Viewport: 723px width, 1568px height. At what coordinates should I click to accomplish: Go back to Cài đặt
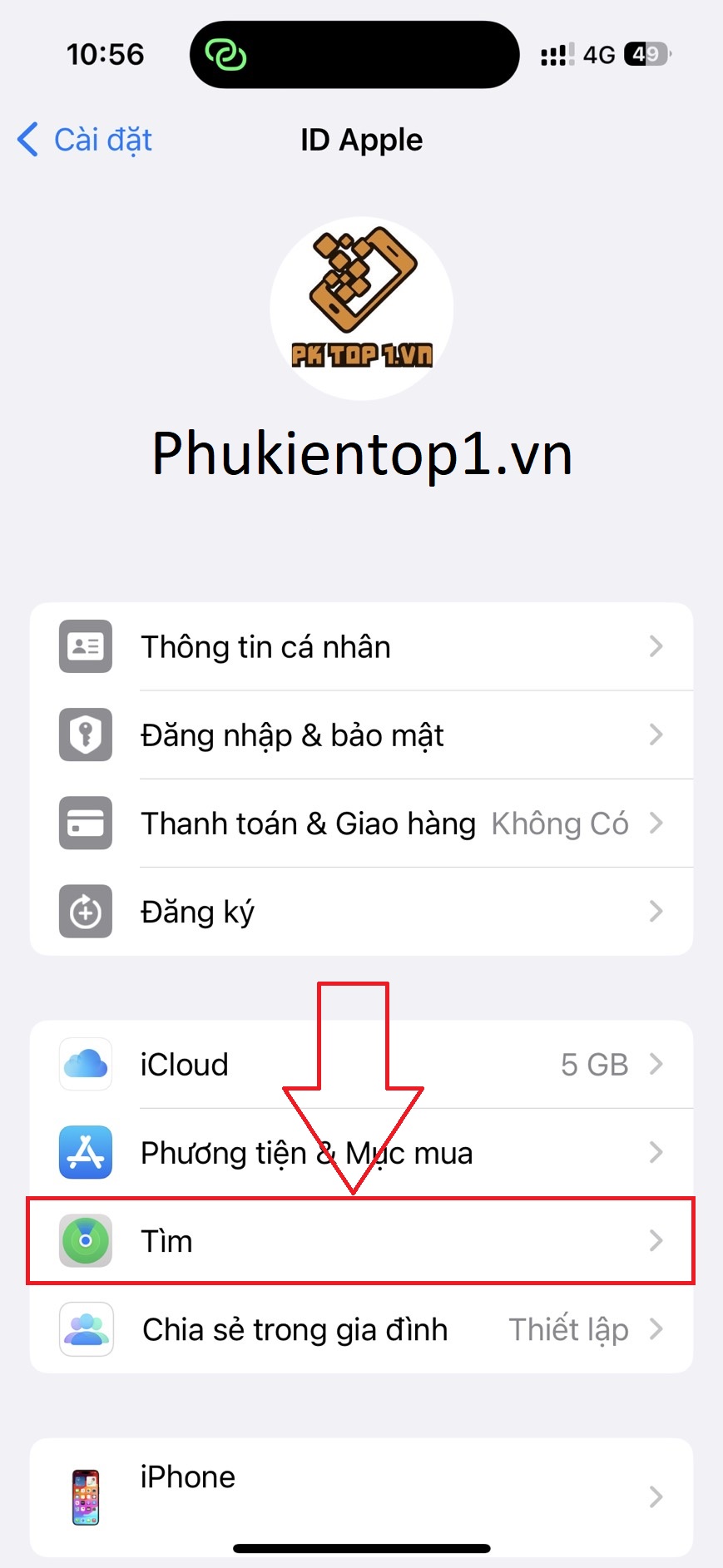pos(86,140)
